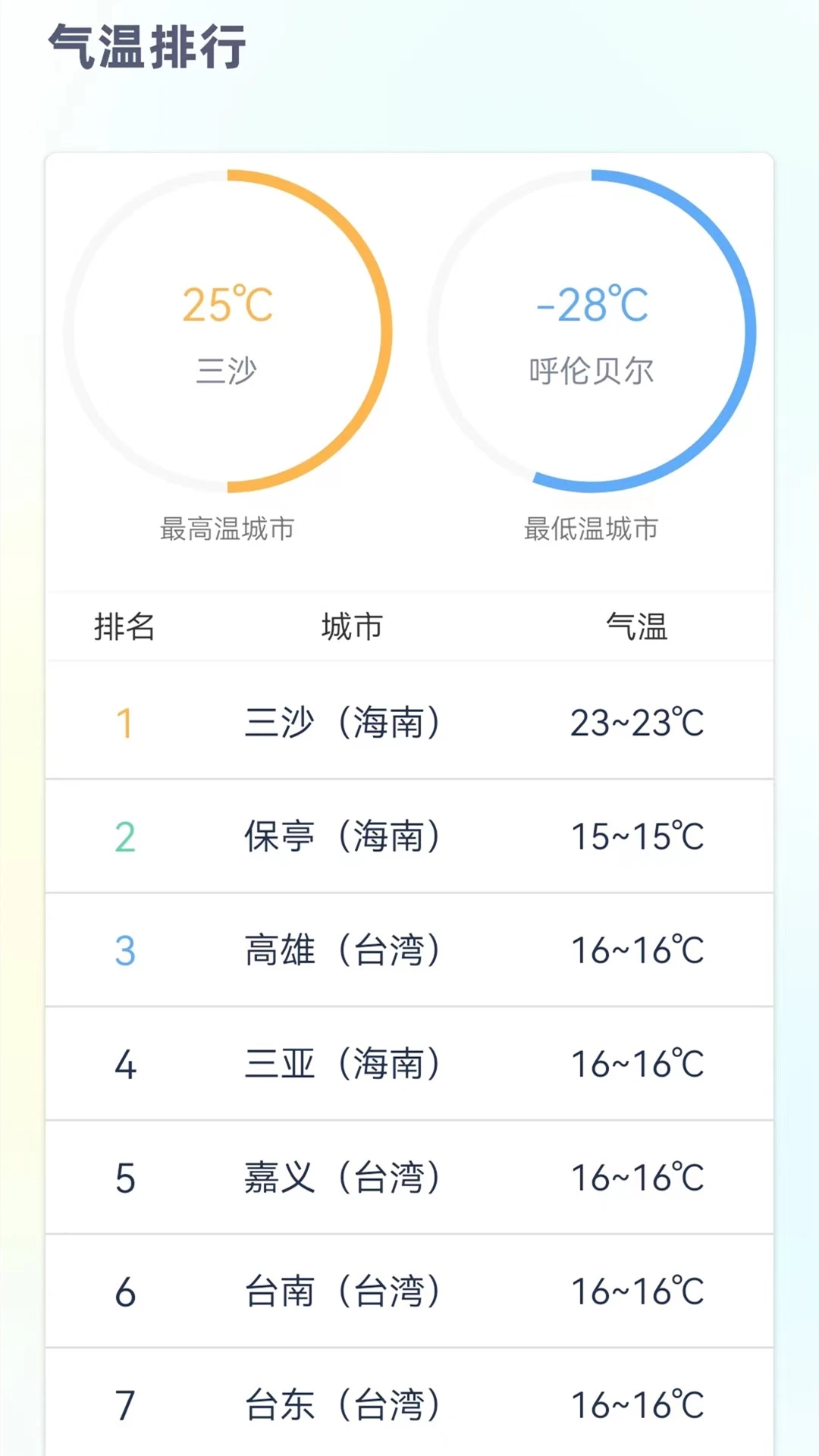The width and height of the screenshot is (819, 1456).
Task: Click the 三亚（海南） city name
Action: (345, 1065)
